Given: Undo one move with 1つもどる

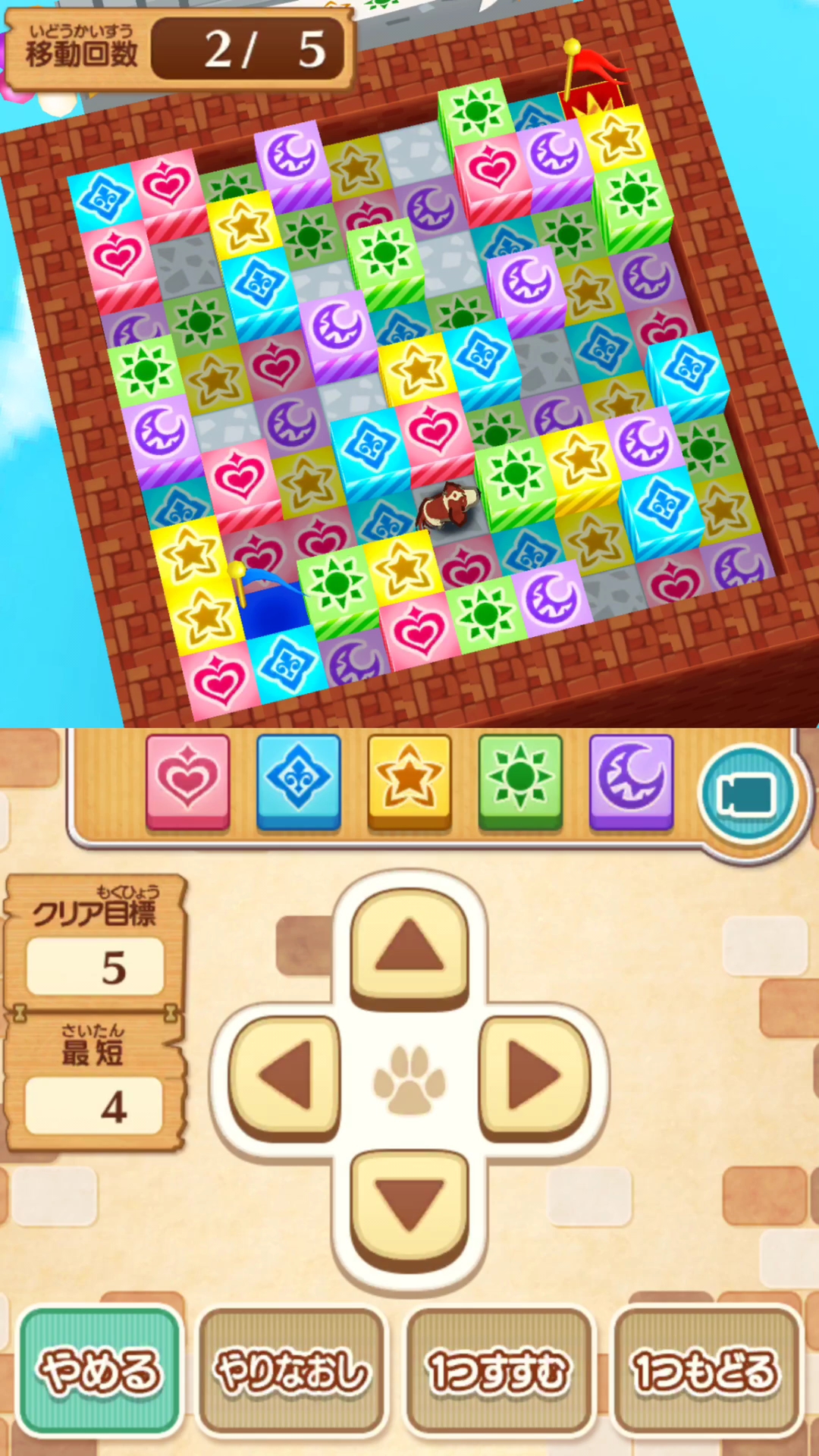Looking at the screenshot, I should coord(705,1371).
